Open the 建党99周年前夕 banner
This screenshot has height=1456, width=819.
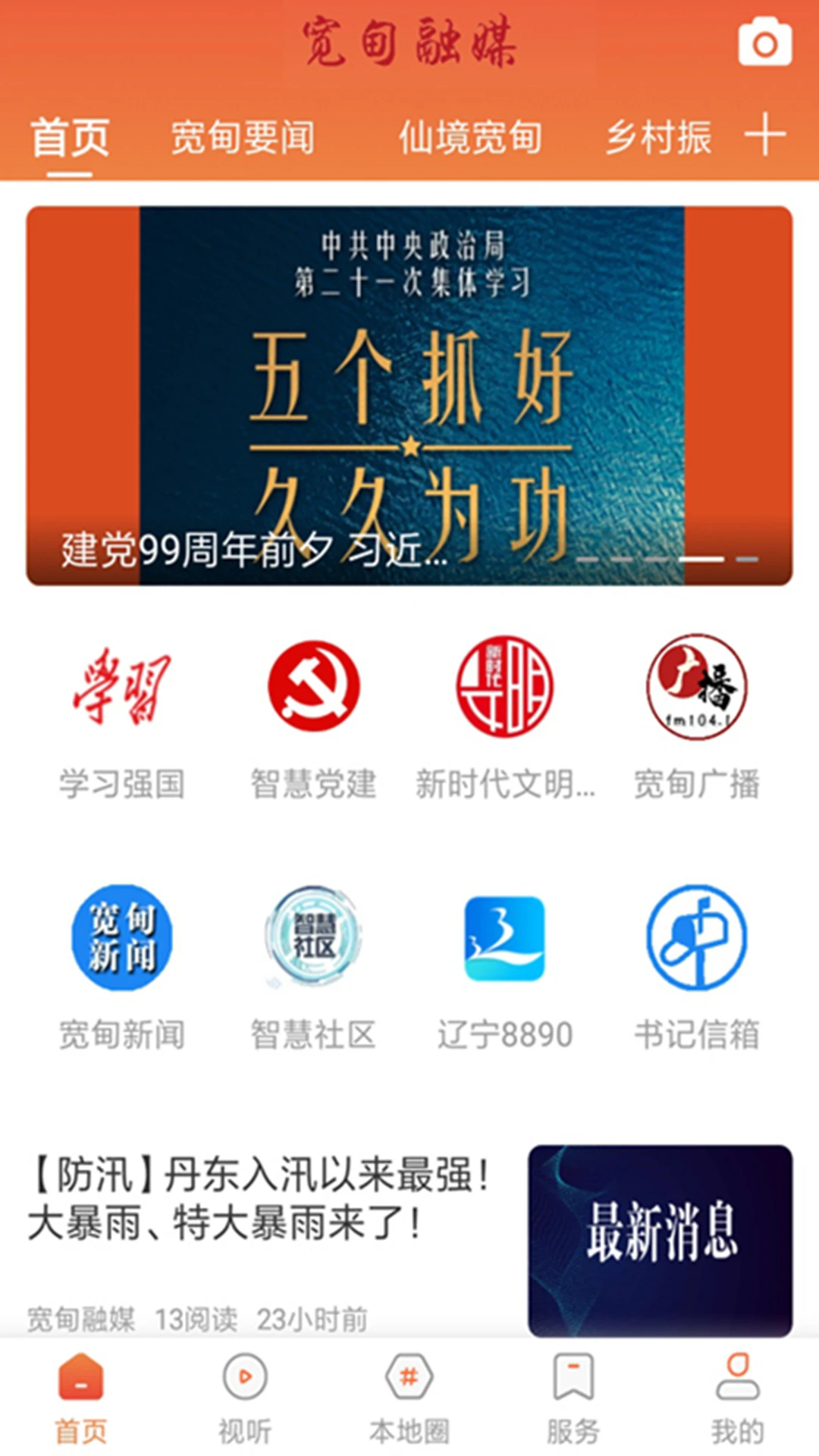click(x=409, y=395)
